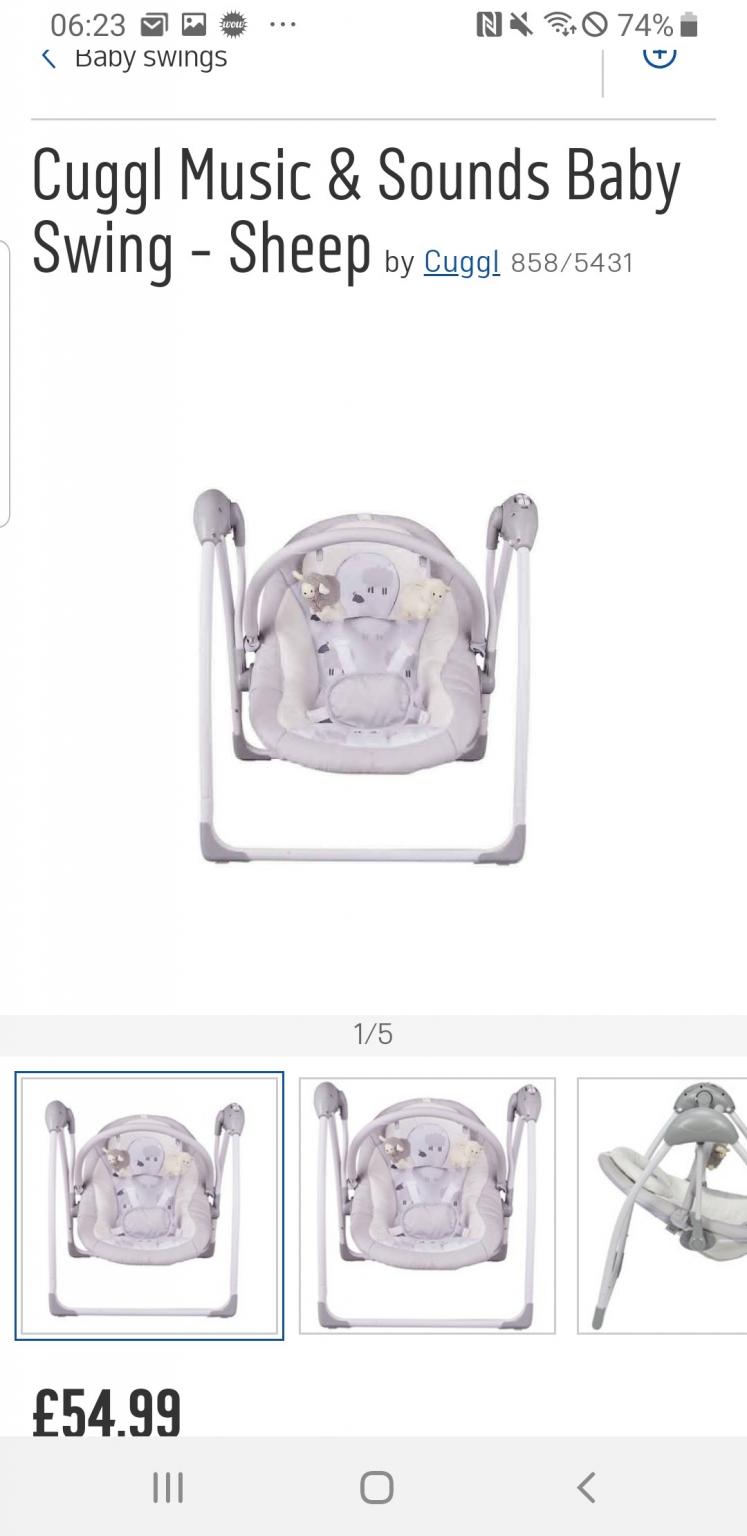Tap the plus icon at top right
Image resolution: width=747 pixels, height=1536 pixels.
coord(659,53)
